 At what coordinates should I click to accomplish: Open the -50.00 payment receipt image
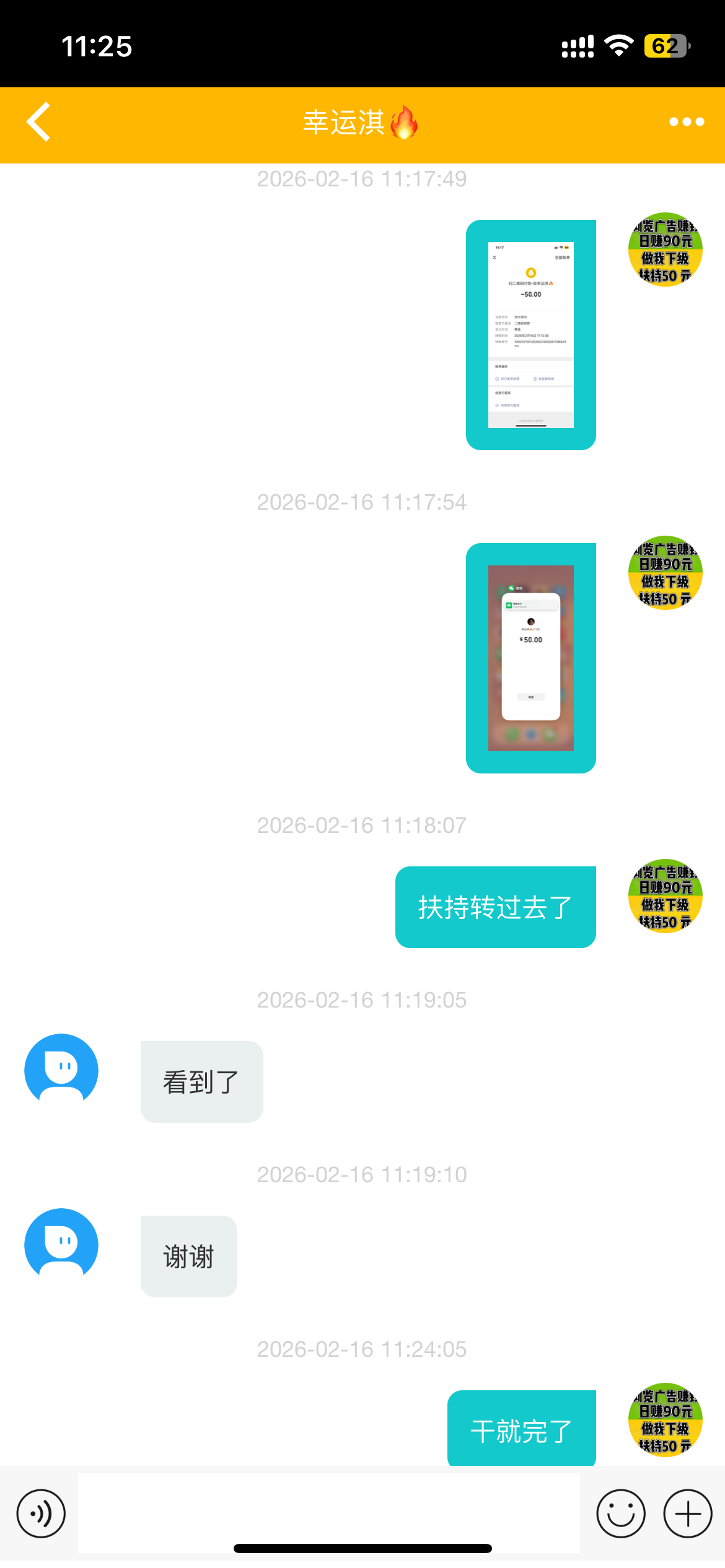click(x=531, y=335)
